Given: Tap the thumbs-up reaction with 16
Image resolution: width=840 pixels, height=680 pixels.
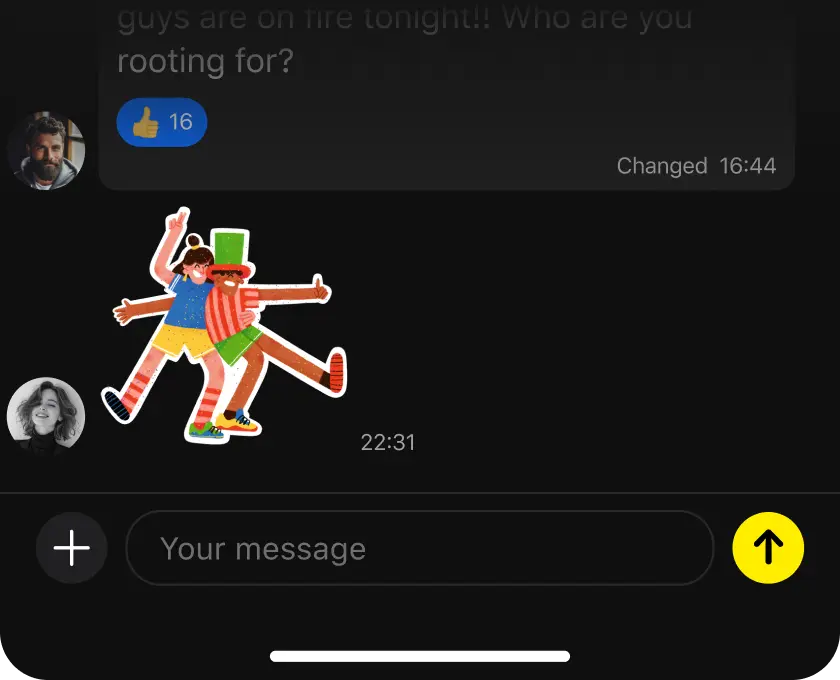Looking at the screenshot, I should 162,123.
